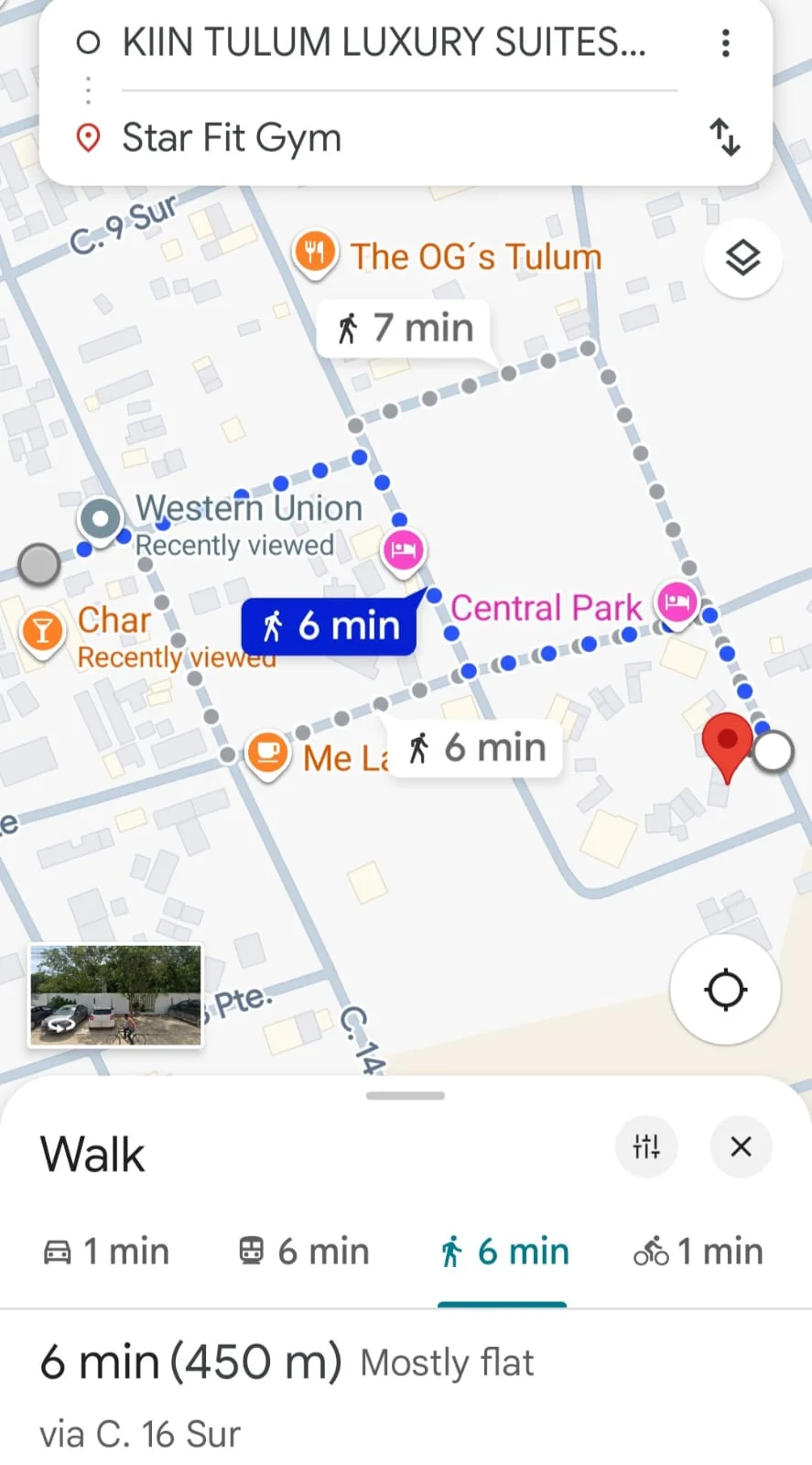Switch to cycling mode, 1 min
The height and width of the screenshot is (1465, 812).
(x=698, y=1252)
